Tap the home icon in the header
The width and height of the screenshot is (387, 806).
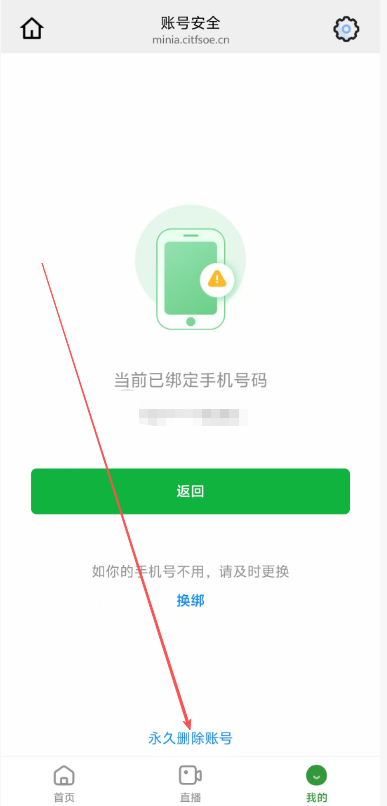pyautogui.click(x=32, y=28)
